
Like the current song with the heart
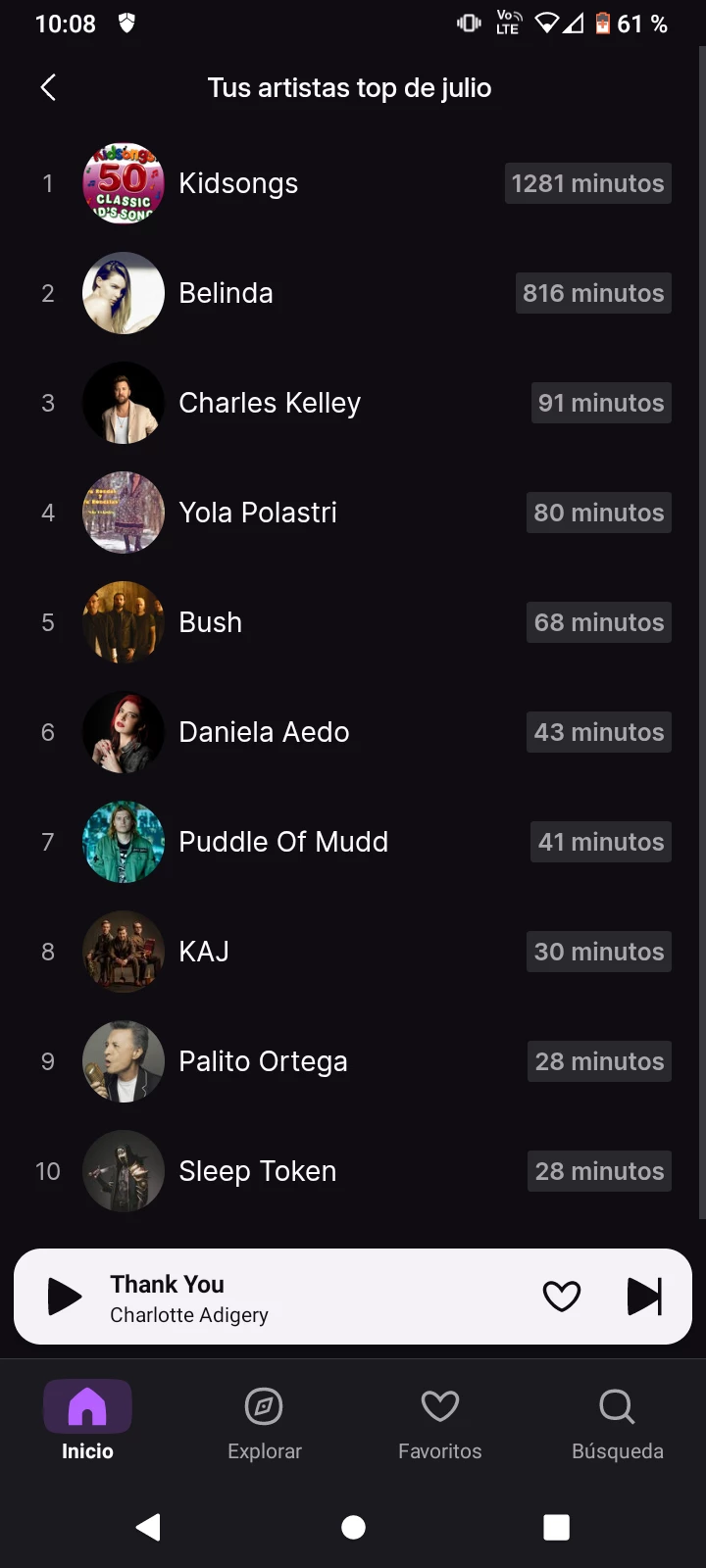tap(562, 1297)
